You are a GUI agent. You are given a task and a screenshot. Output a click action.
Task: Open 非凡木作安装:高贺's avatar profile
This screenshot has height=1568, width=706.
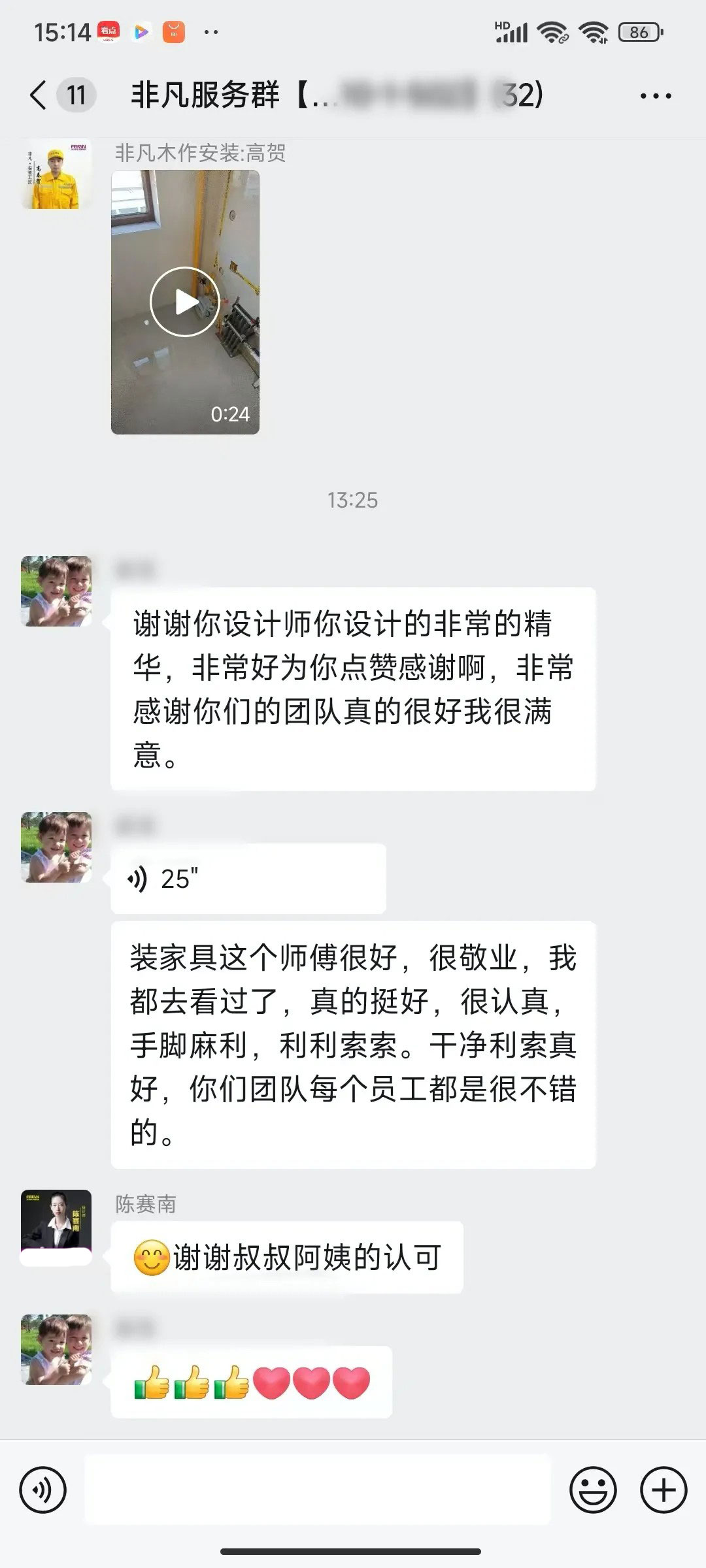tap(56, 175)
